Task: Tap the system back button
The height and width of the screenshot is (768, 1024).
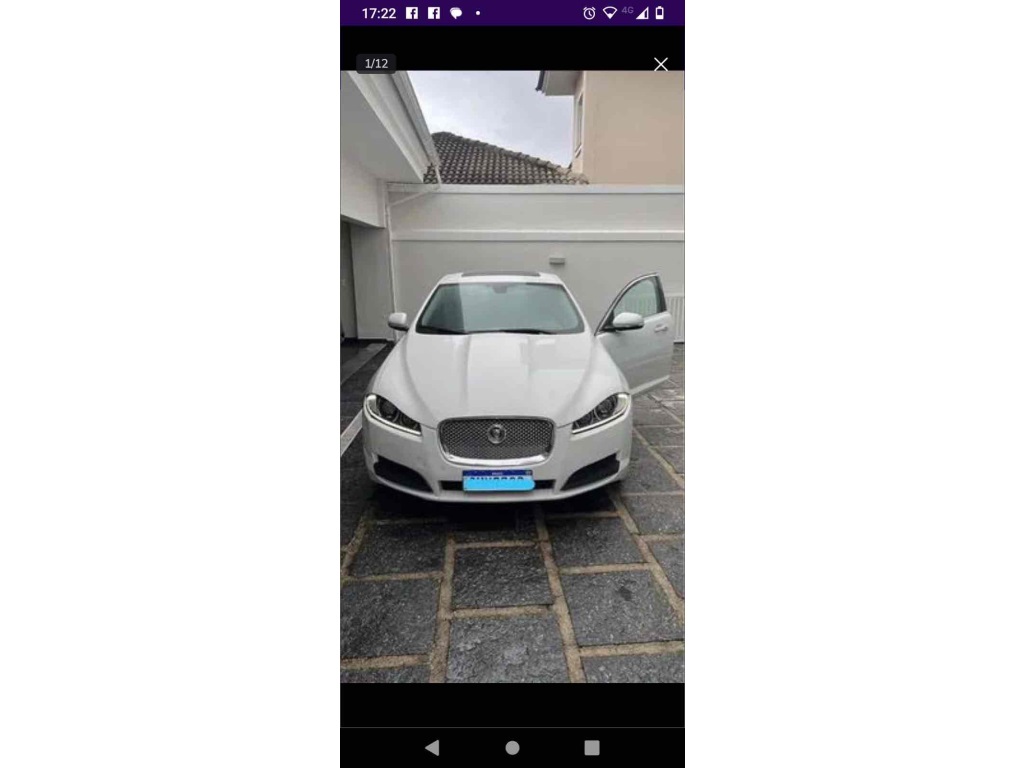Action: click(x=432, y=747)
